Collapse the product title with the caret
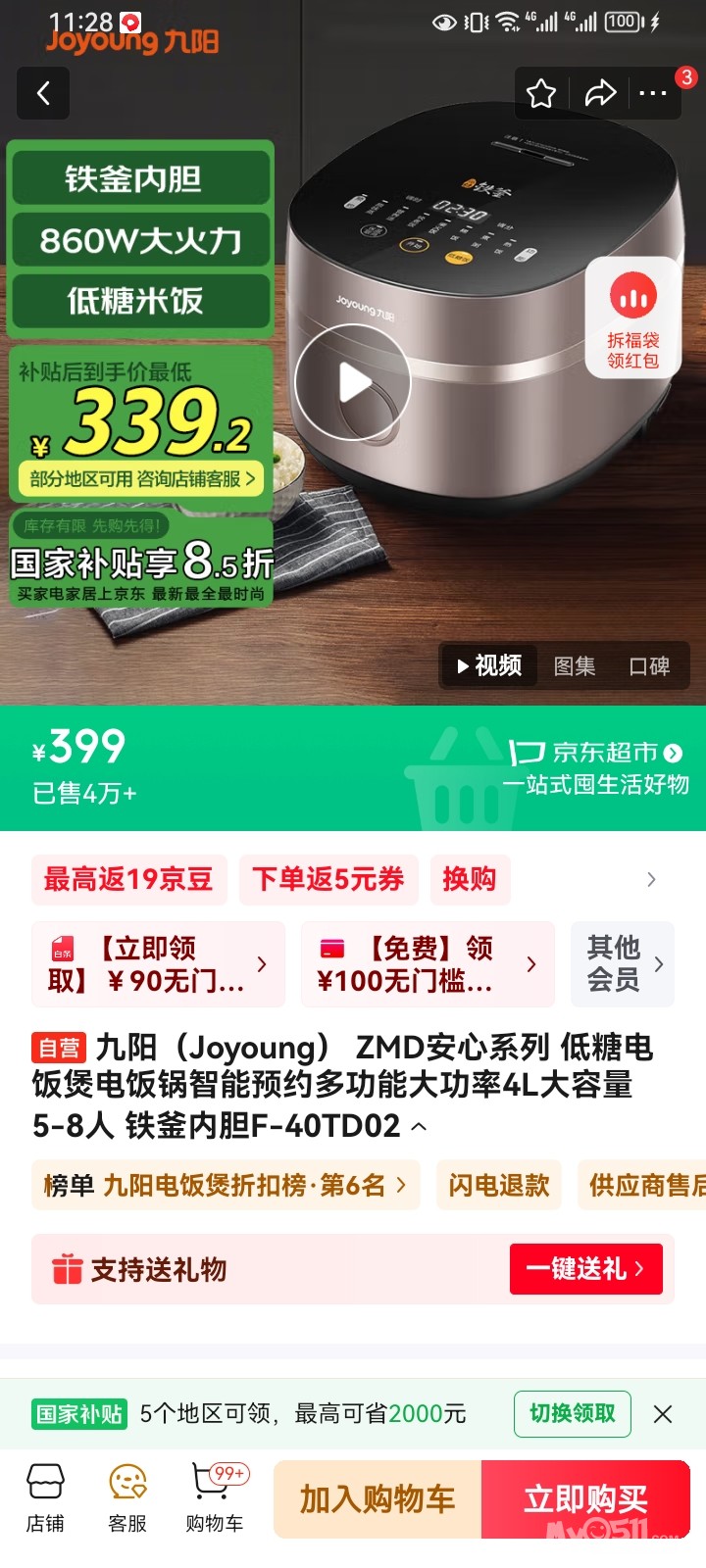706x1568 pixels. (x=419, y=1127)
